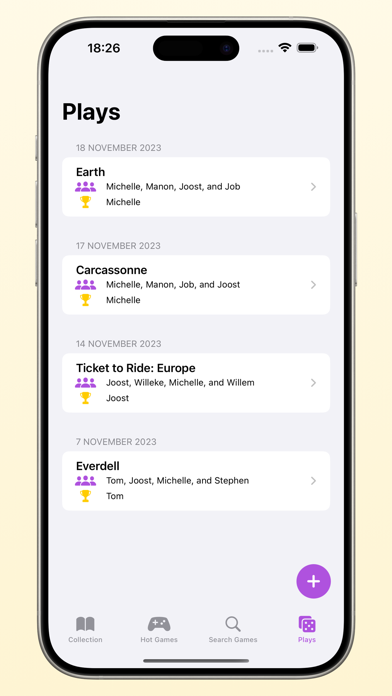Open the Everdell play details
The width and height of the screenshot is (392, 696).
click(196, 481)
